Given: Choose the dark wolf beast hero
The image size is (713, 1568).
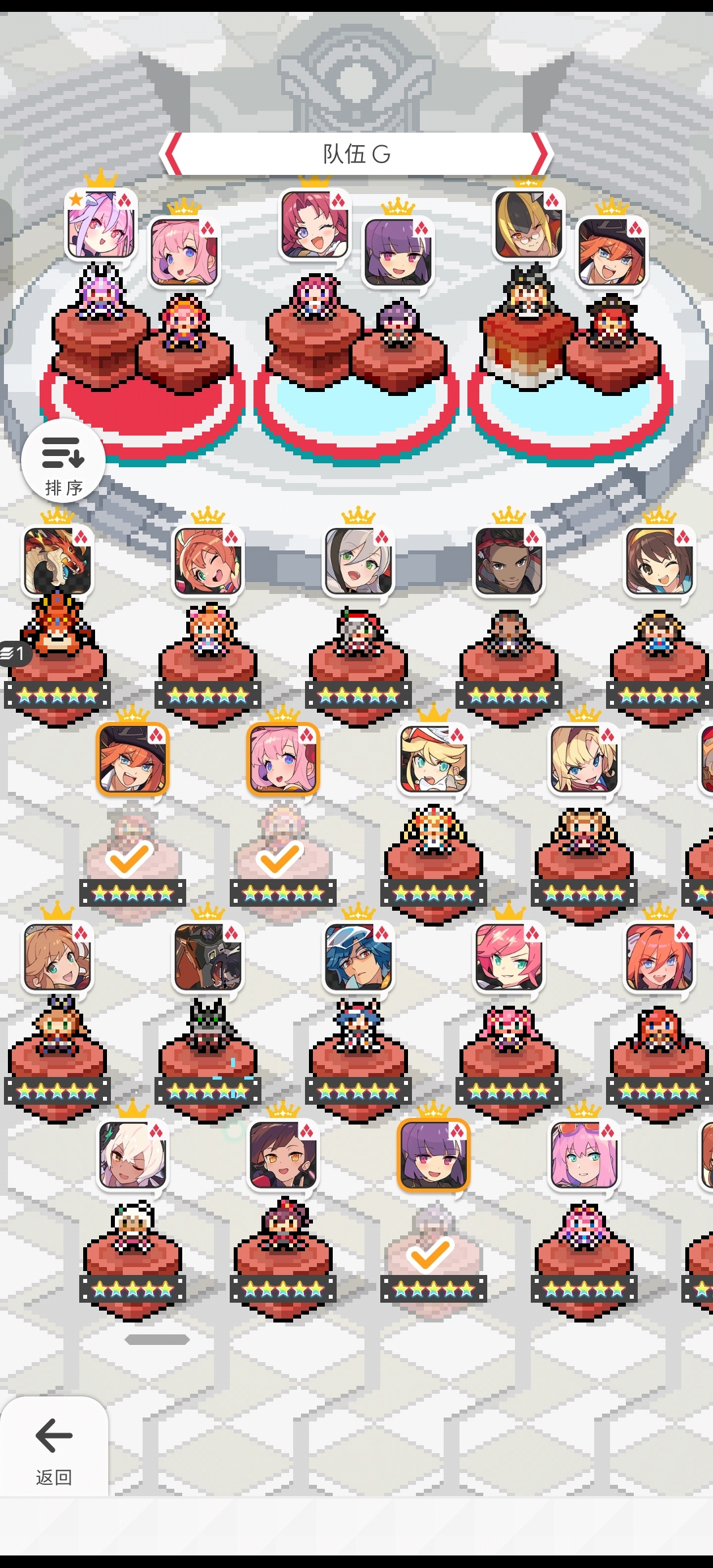Looking at the screenshot, I should pos(208,958).
